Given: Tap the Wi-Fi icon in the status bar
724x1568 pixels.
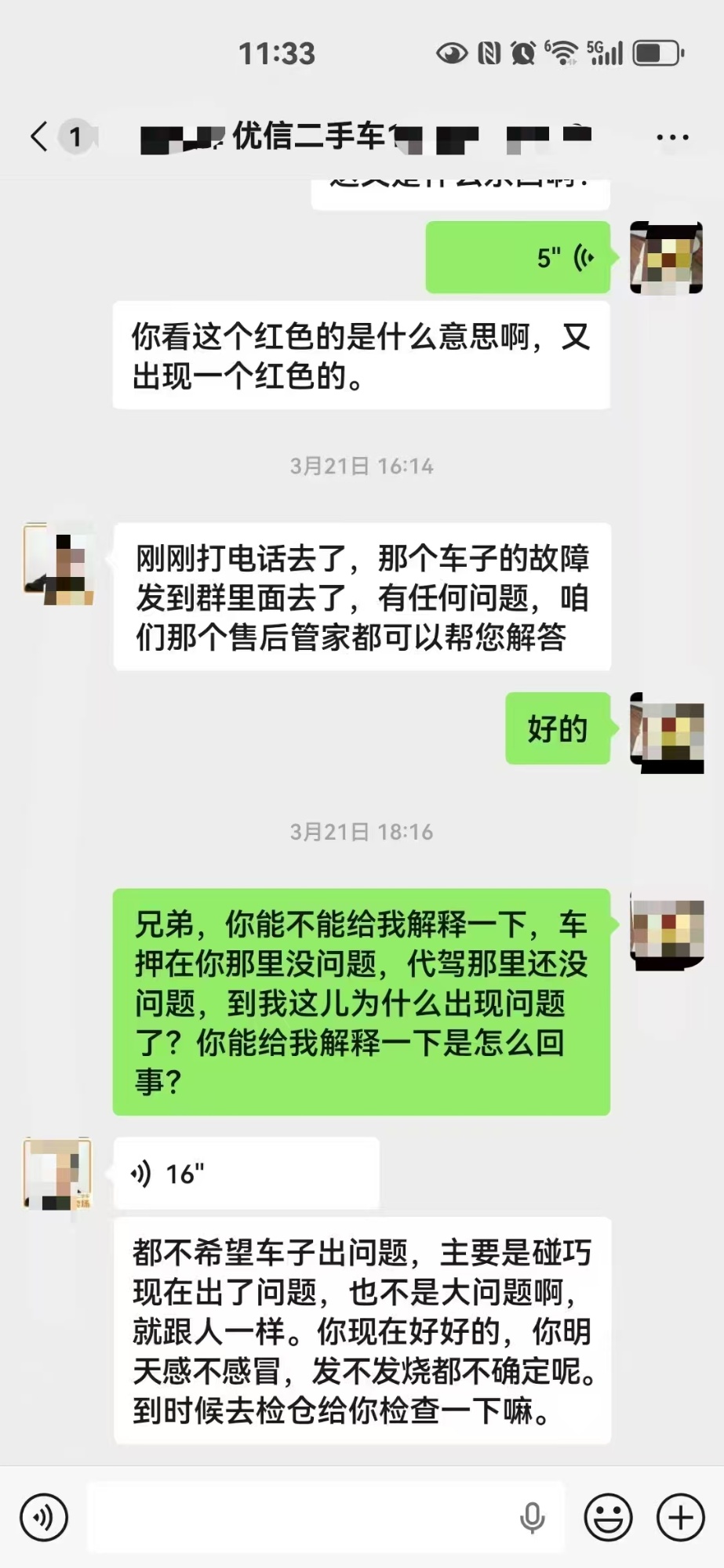Looking at the screenshot, I should tap(563, 53).
